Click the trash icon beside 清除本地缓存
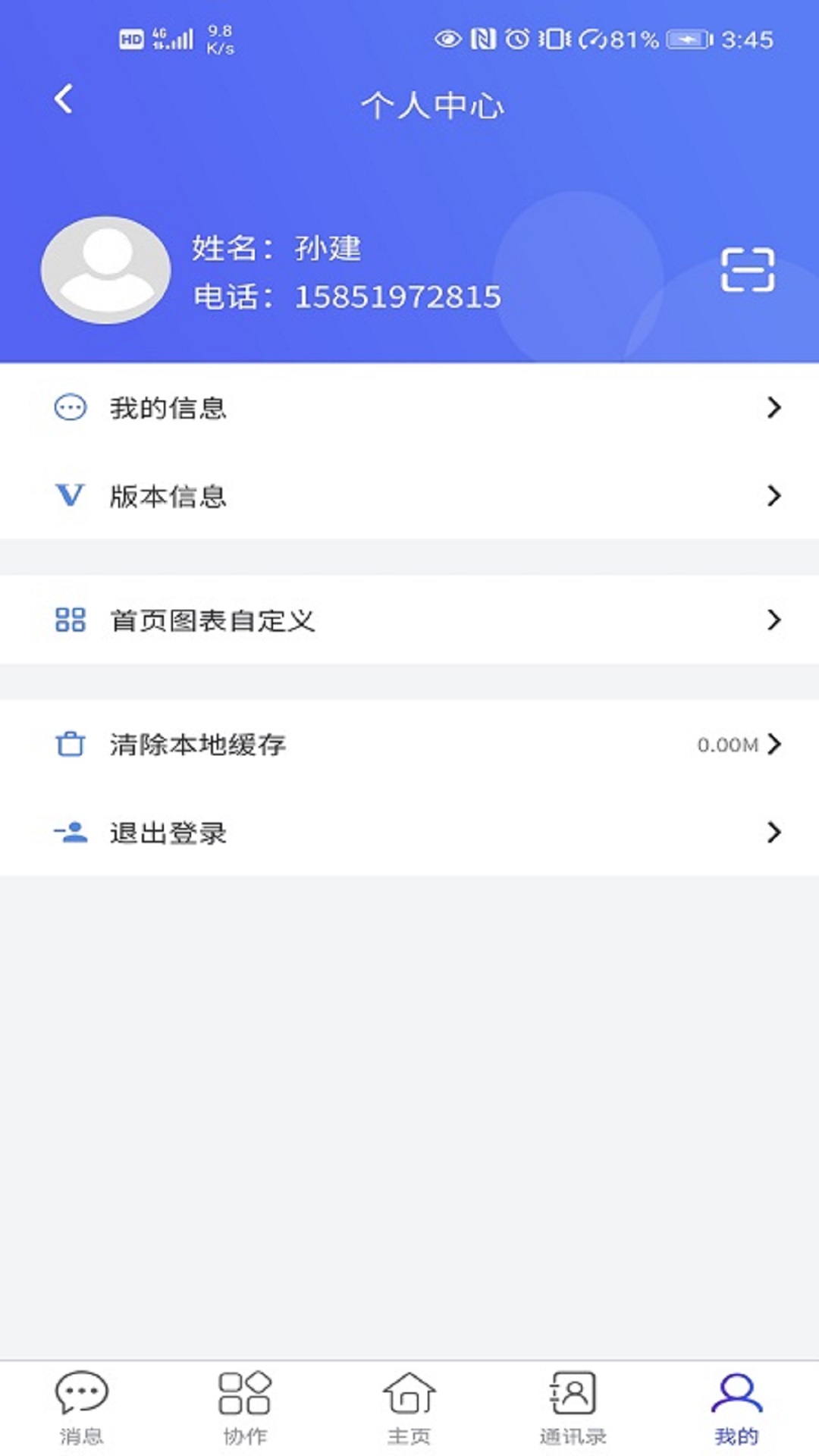This screenshot has width=819, height=1456. click(70, 745)
